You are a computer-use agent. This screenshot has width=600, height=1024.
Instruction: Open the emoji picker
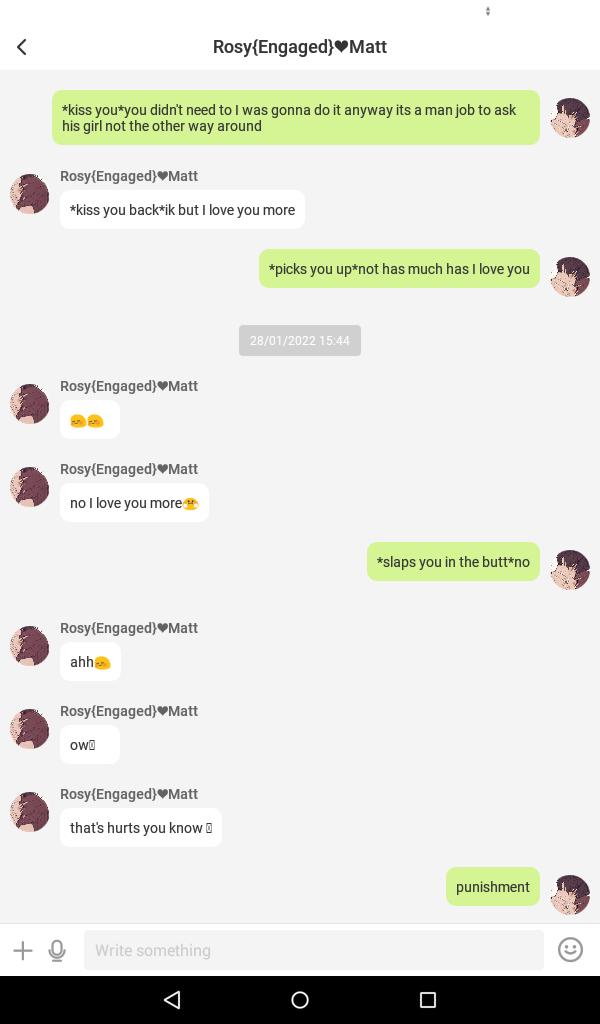[x=570, y=950]
